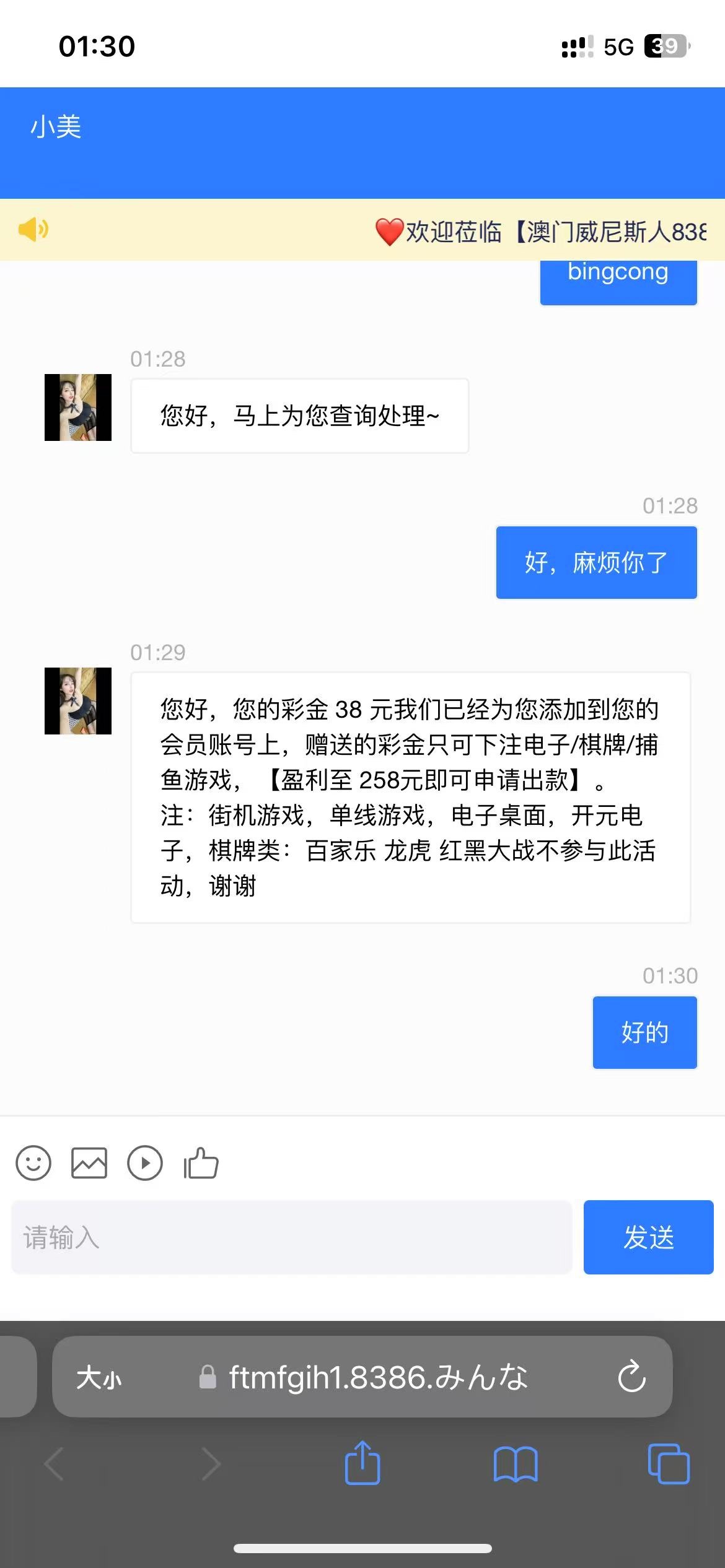Reload the current webpage
725x1568 pixels.
pos(632,1377)
